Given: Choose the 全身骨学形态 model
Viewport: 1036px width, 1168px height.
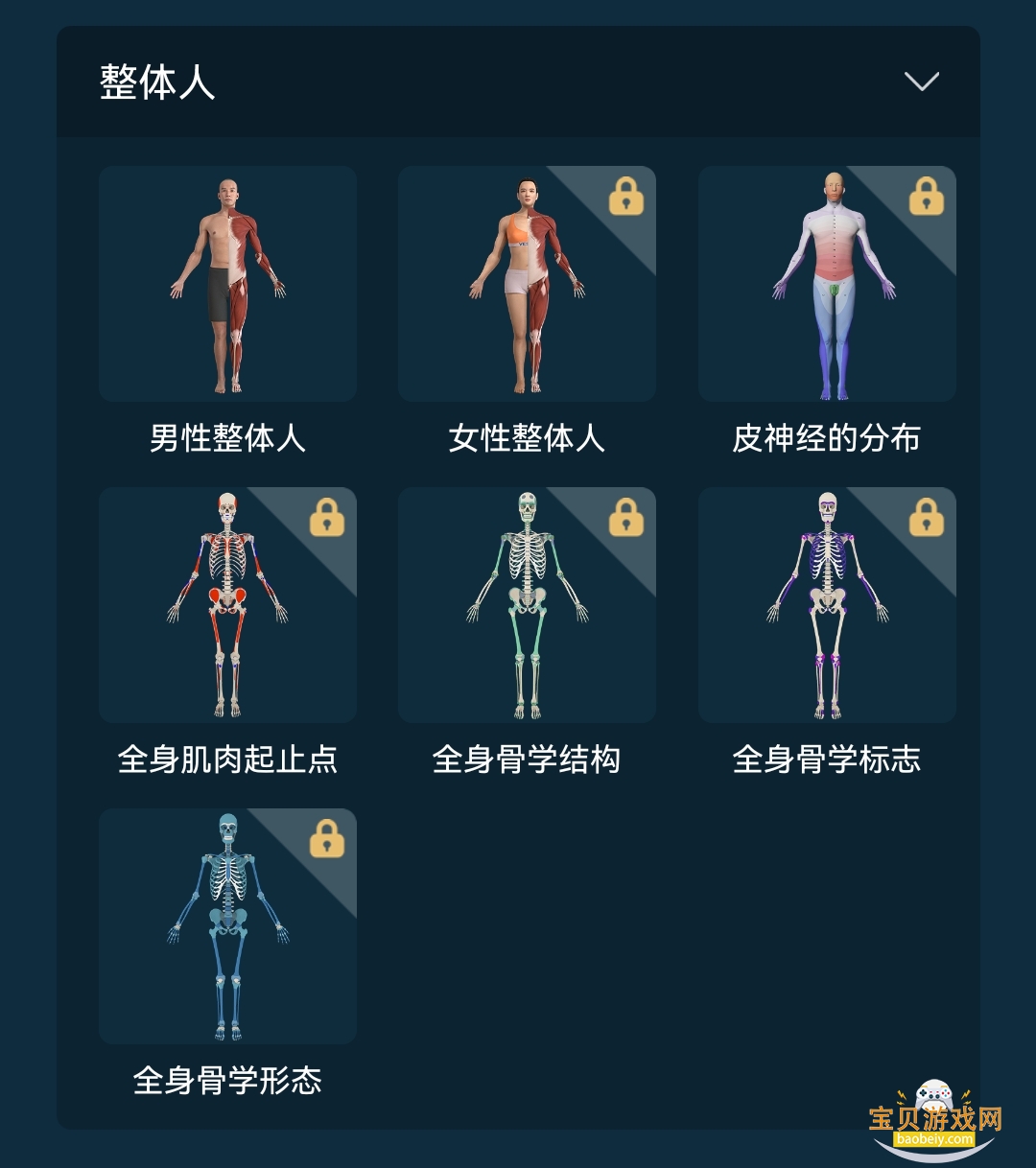Looking at the screenshot, I should (x=227, y=926).
